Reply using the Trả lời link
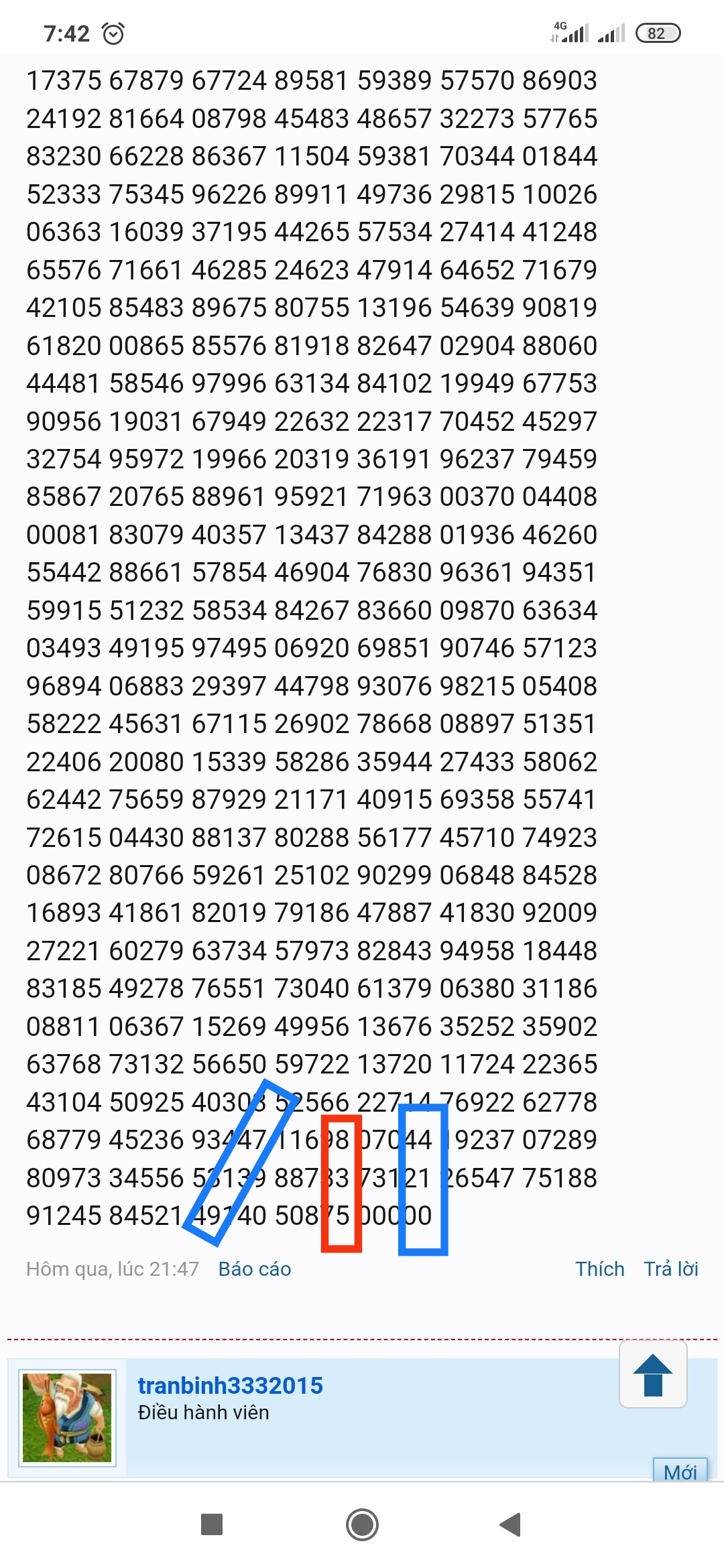This screenshot has height=1568, width=724. 671,1268
